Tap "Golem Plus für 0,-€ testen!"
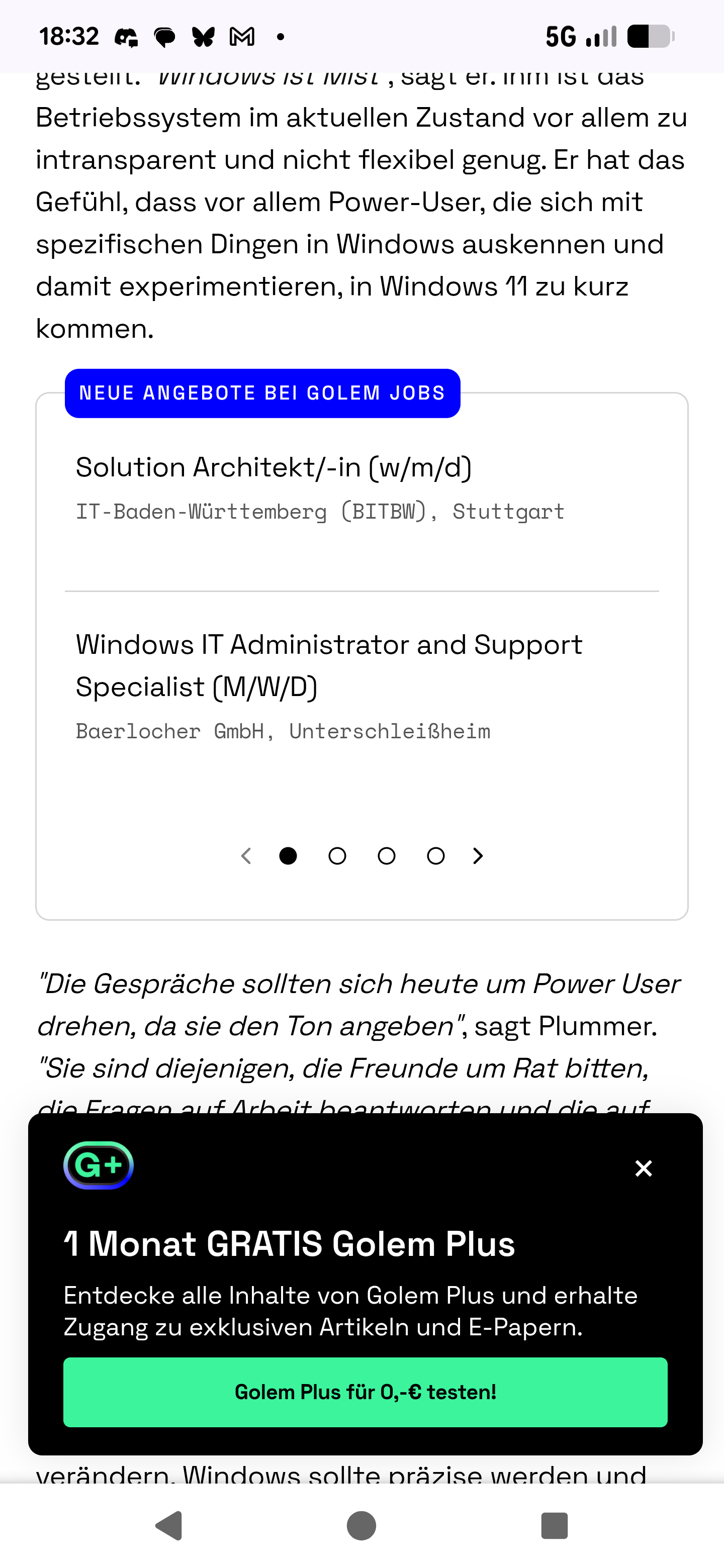The image size is (724, 1568). coord(366,1393)
